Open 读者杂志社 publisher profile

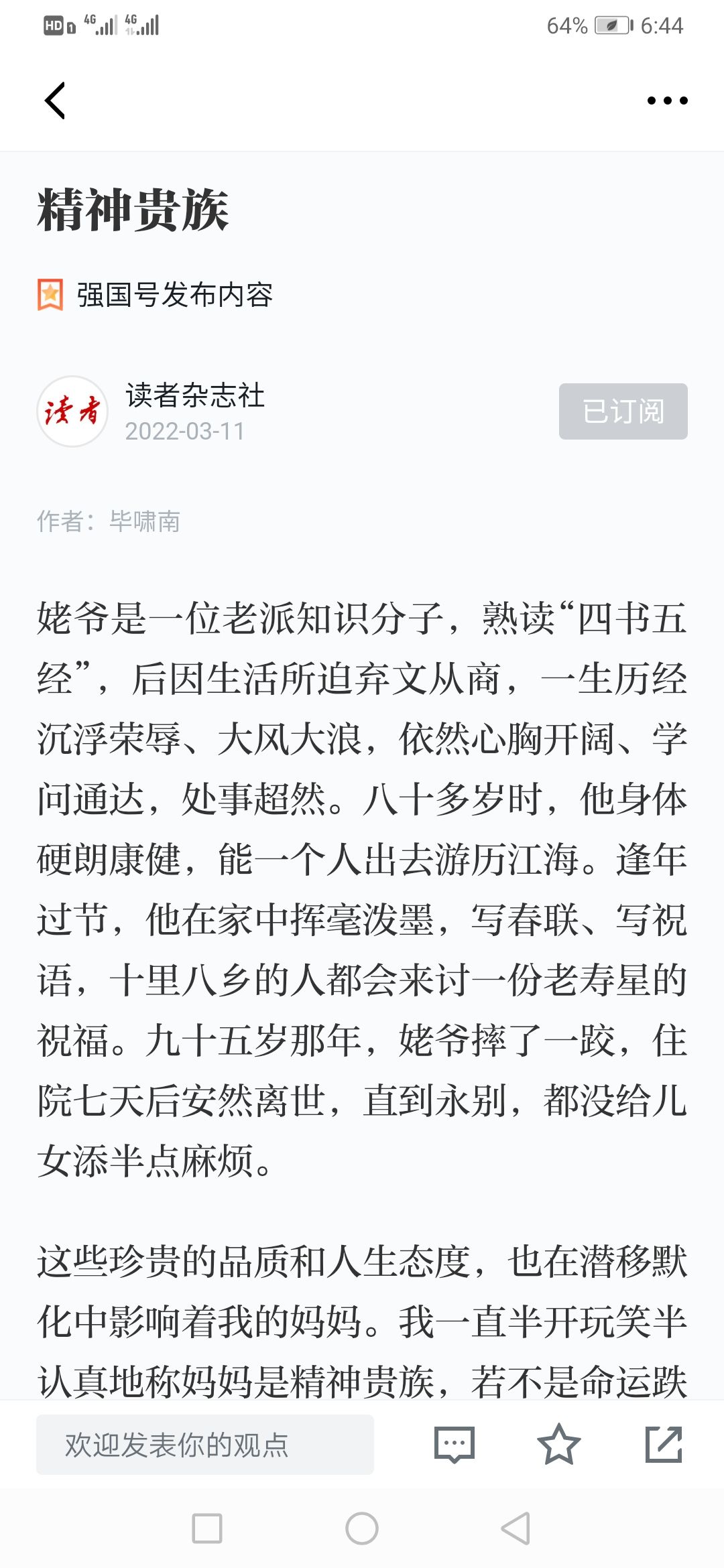click(195, 395)
